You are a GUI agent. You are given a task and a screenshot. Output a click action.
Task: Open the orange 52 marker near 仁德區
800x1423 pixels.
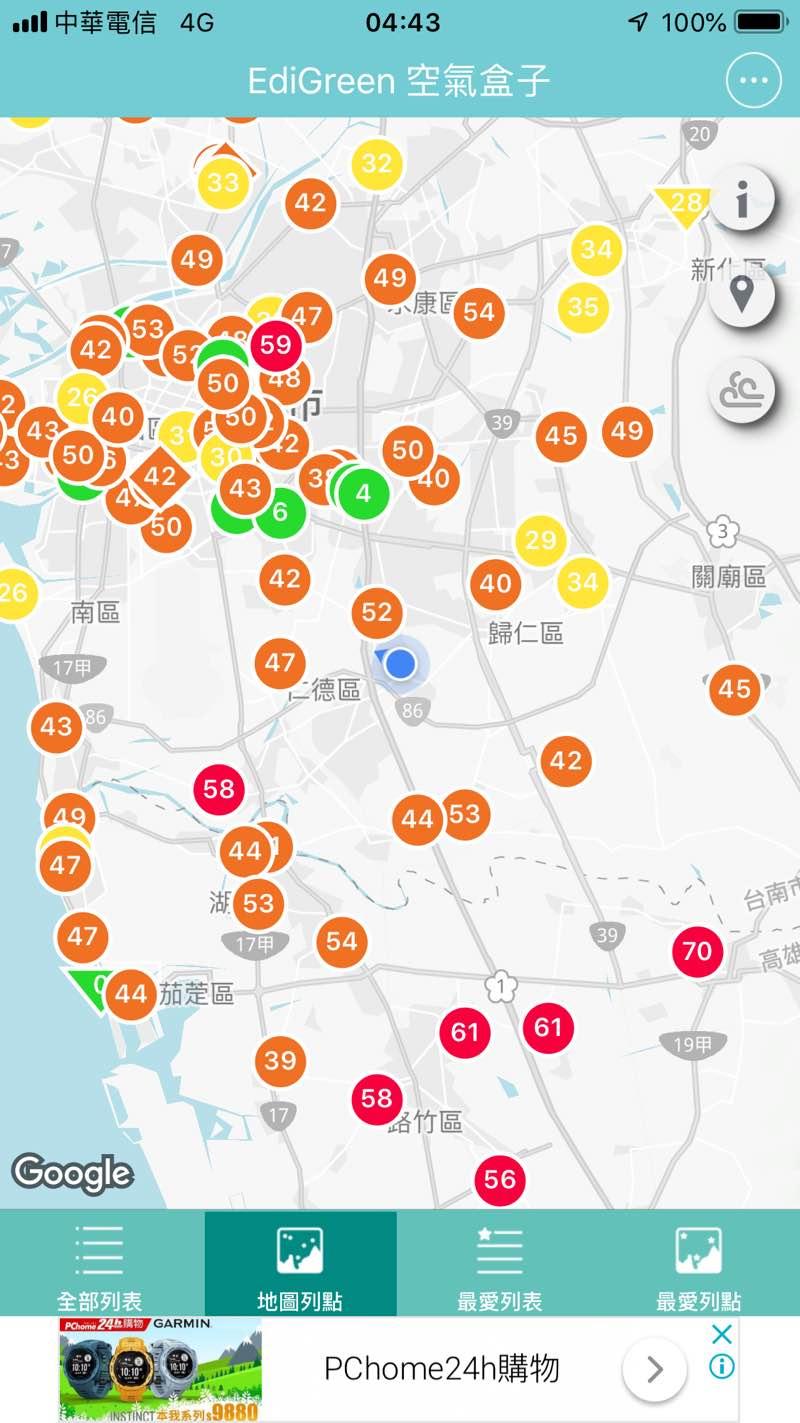[377, 612]
